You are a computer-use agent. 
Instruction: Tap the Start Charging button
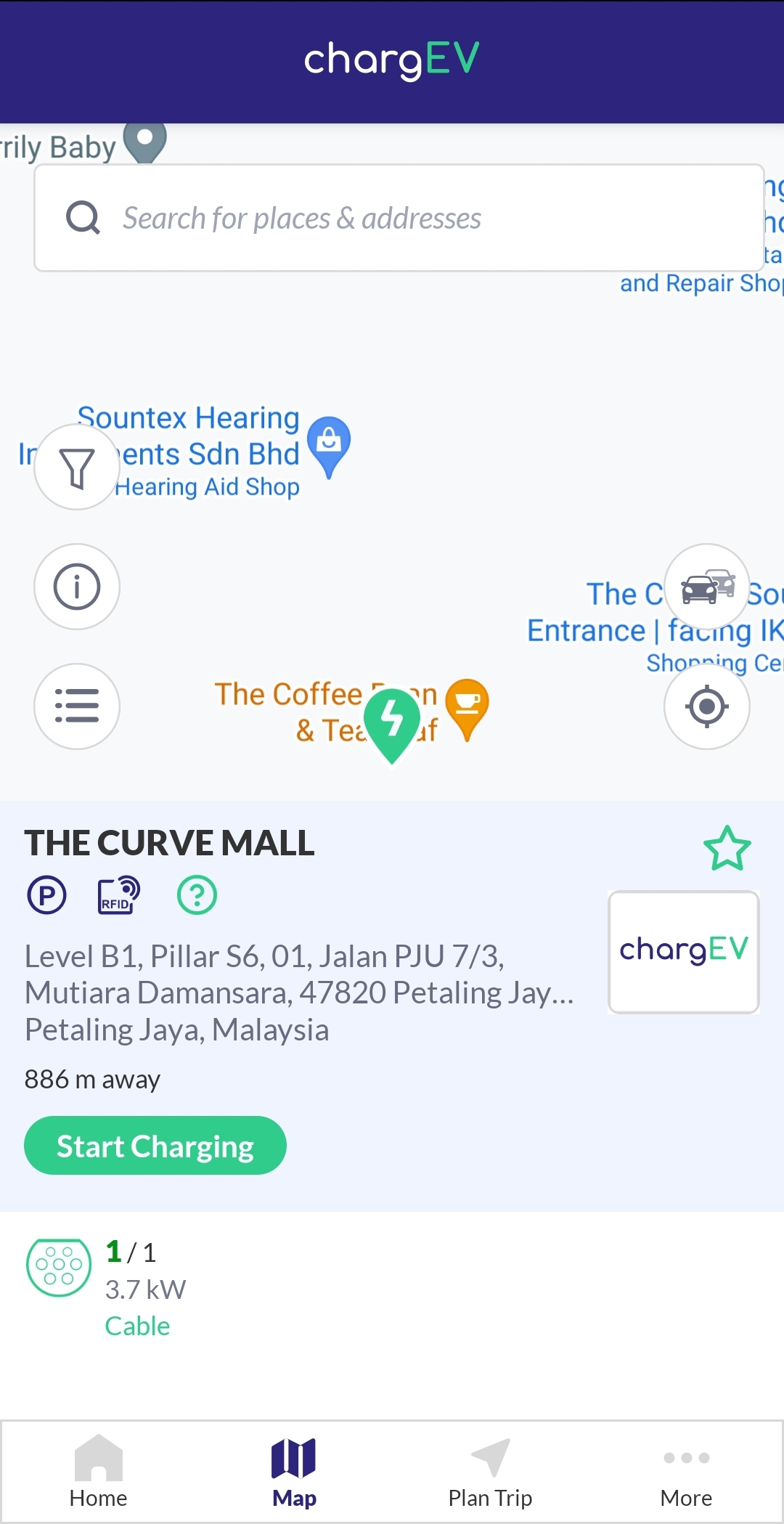coord(155,1146)
